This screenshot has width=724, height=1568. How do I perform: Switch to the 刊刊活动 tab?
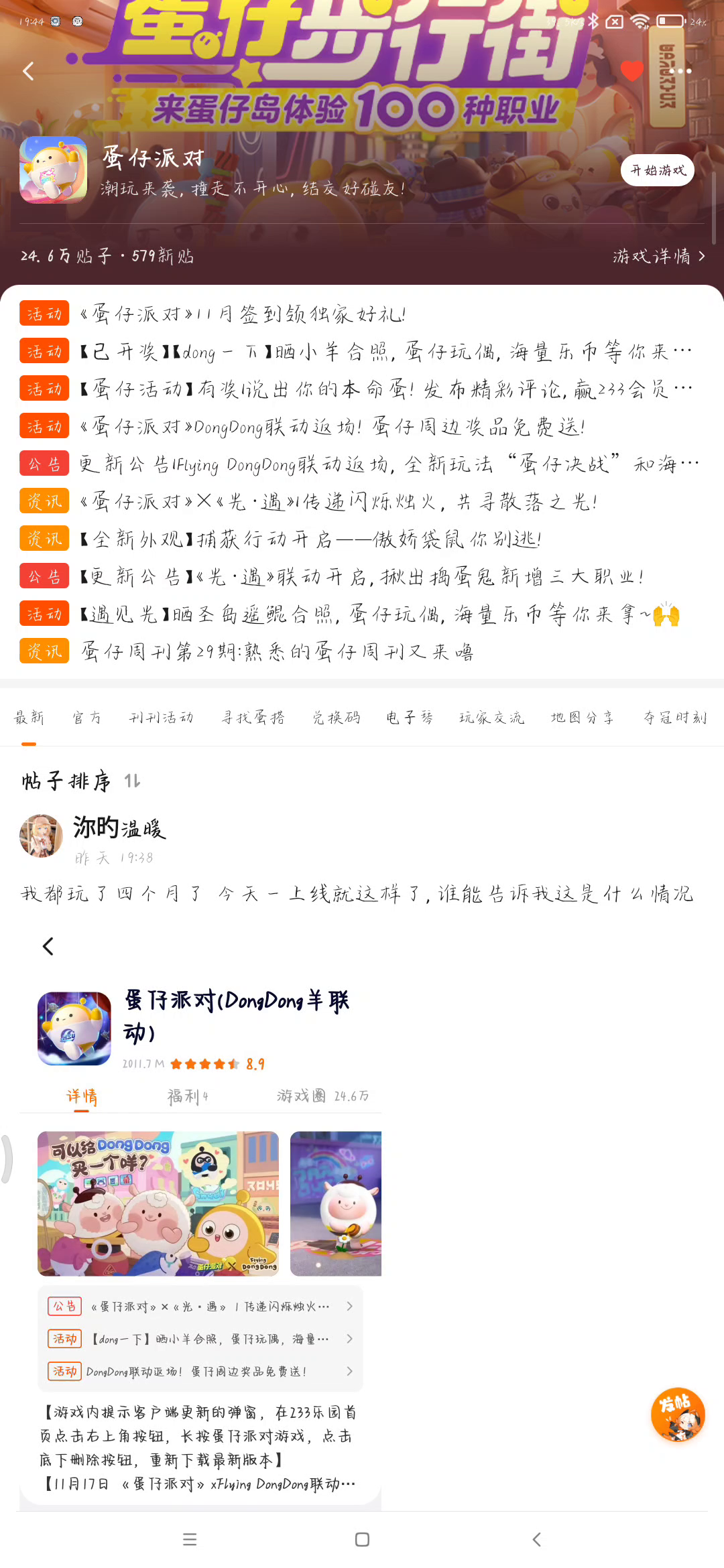pyautogui.click(x=161, y=718)
